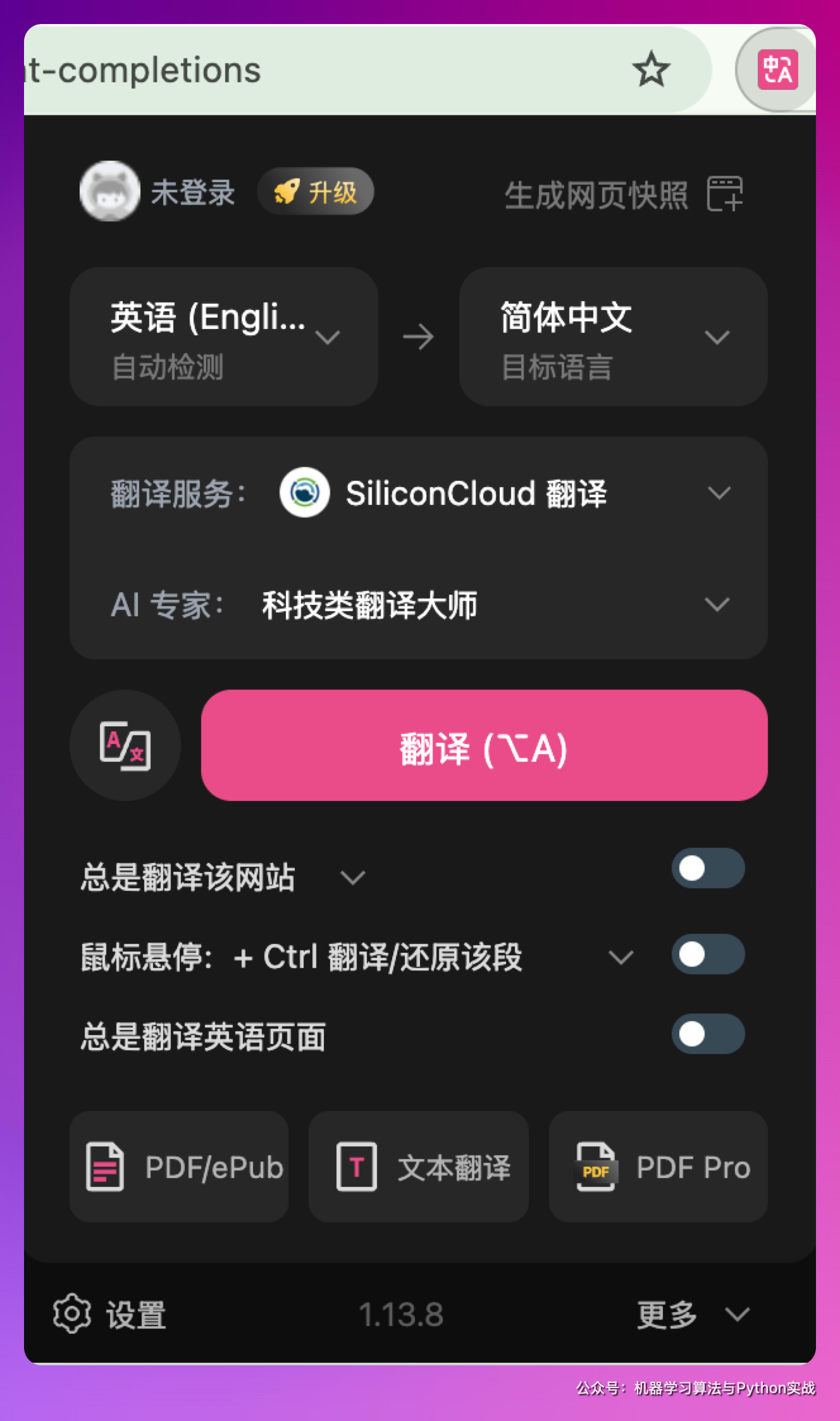
Task: Tap the 升级 upgrade button
Action: click(316, 191)
